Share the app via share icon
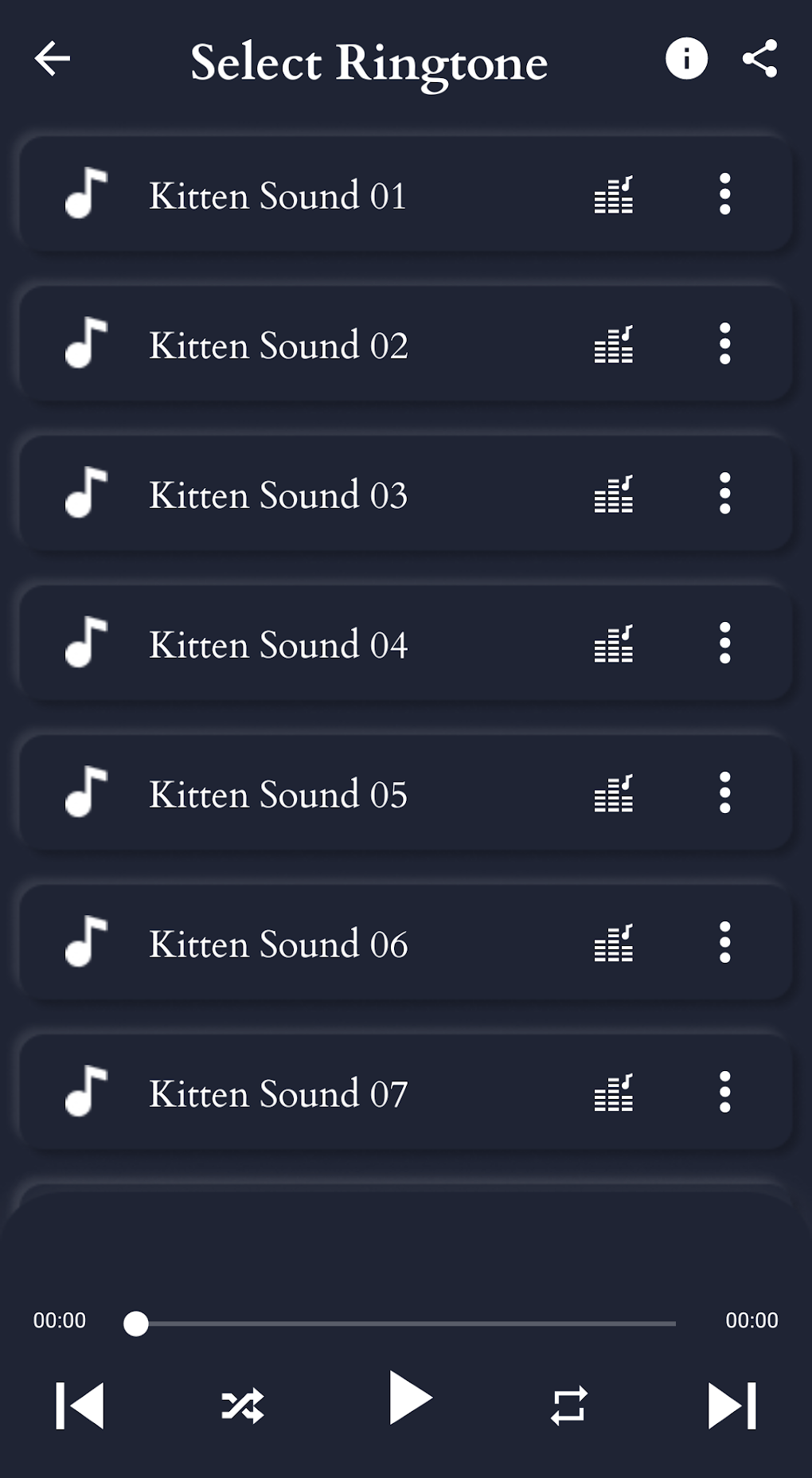This screenshot has height=1478, width=812. click(759, 59)
